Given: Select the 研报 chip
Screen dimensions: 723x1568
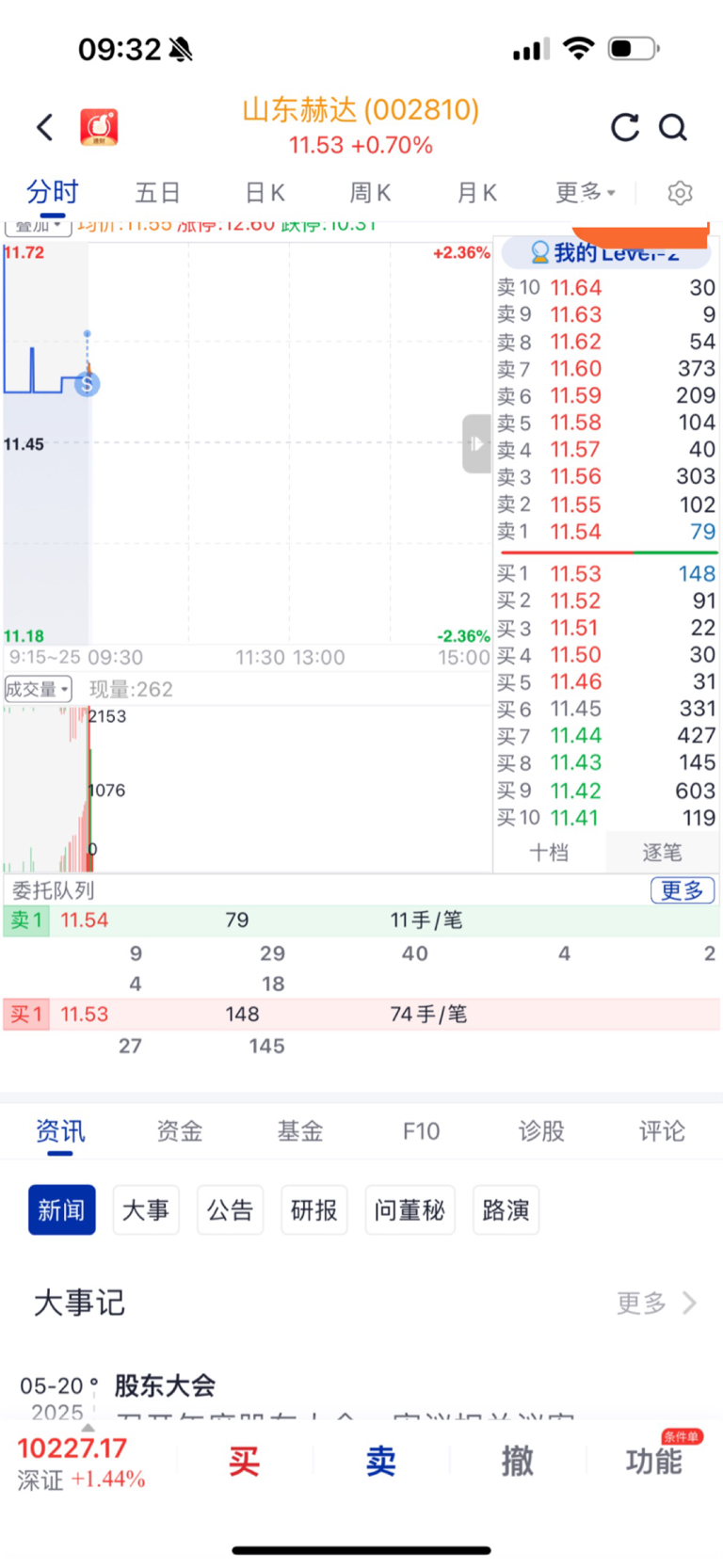Looking at the screenshot, I should coord(314,1209).
